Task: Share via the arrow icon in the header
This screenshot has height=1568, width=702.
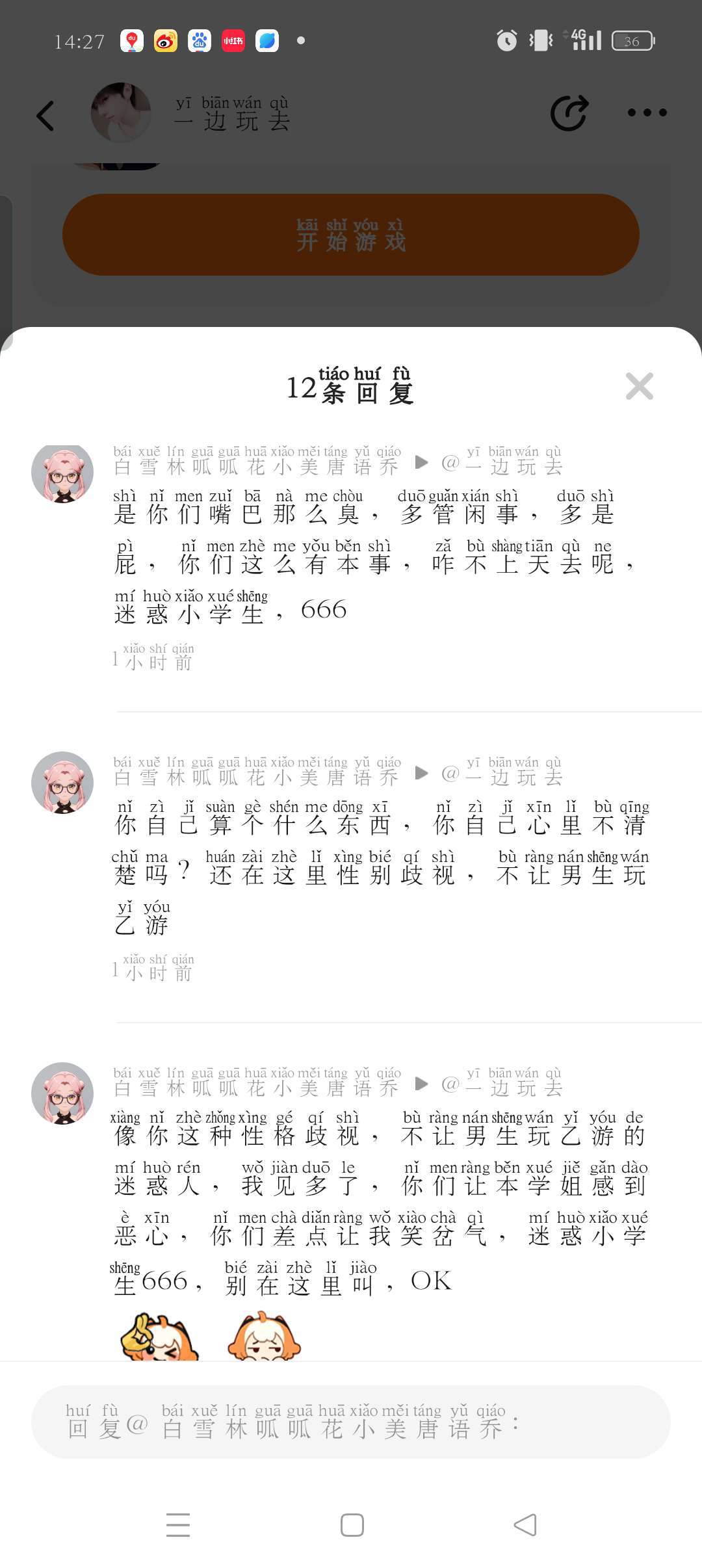Action: (569, 113)
